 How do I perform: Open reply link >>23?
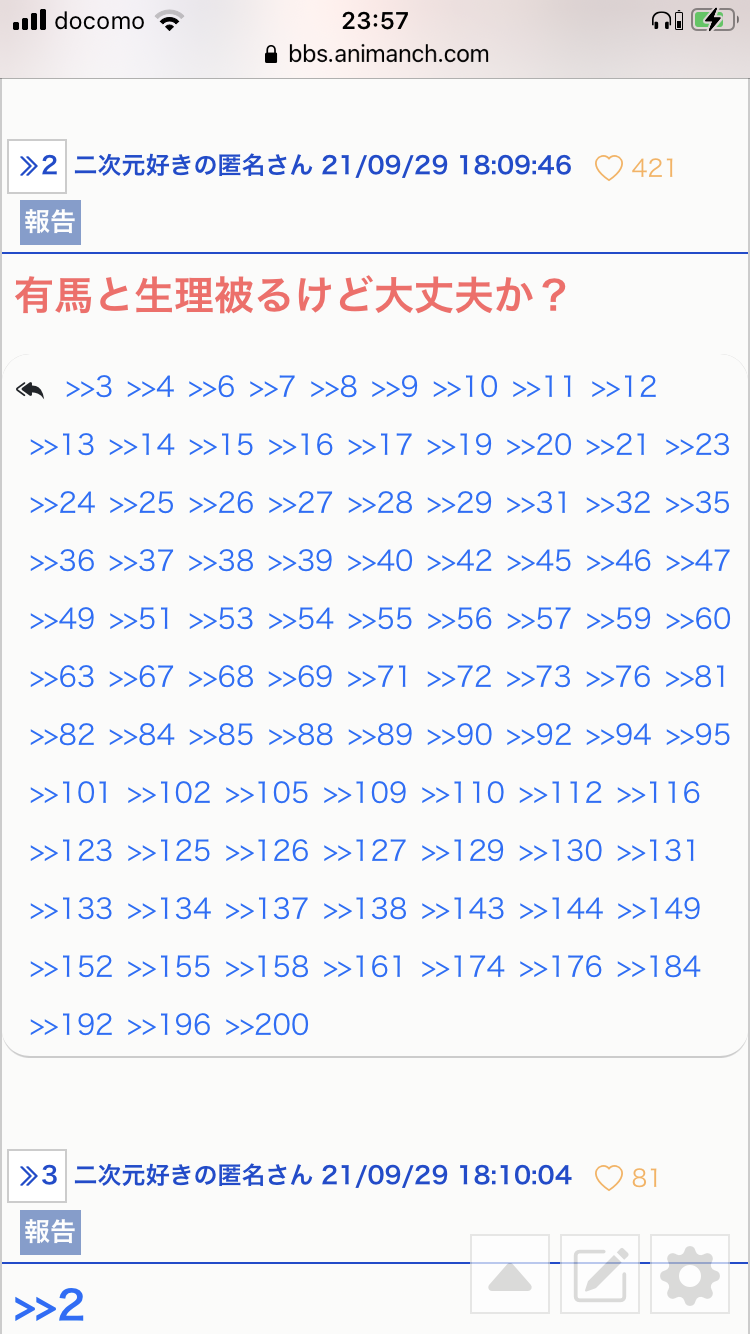click(x=698, y=445)
